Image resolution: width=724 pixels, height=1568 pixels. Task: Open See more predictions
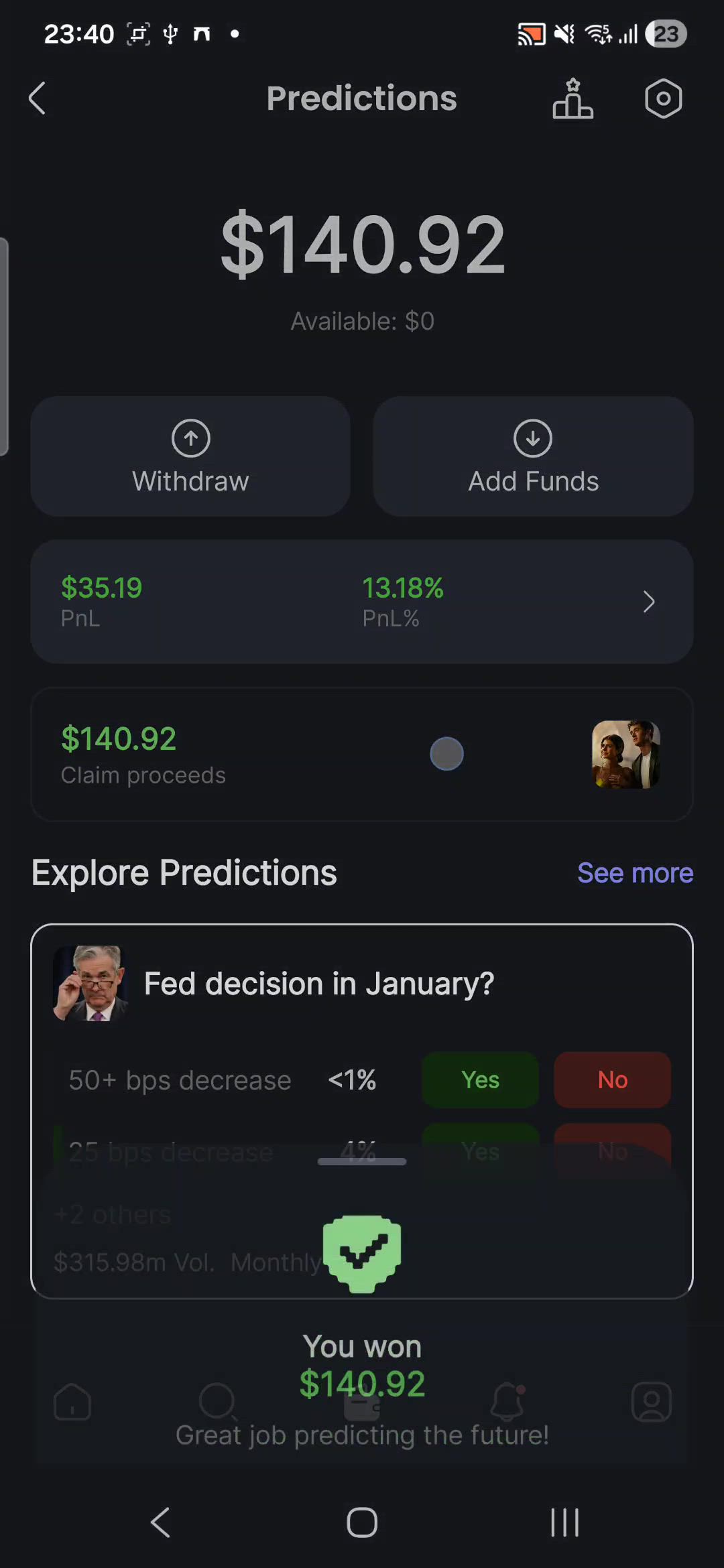(635, 873)
